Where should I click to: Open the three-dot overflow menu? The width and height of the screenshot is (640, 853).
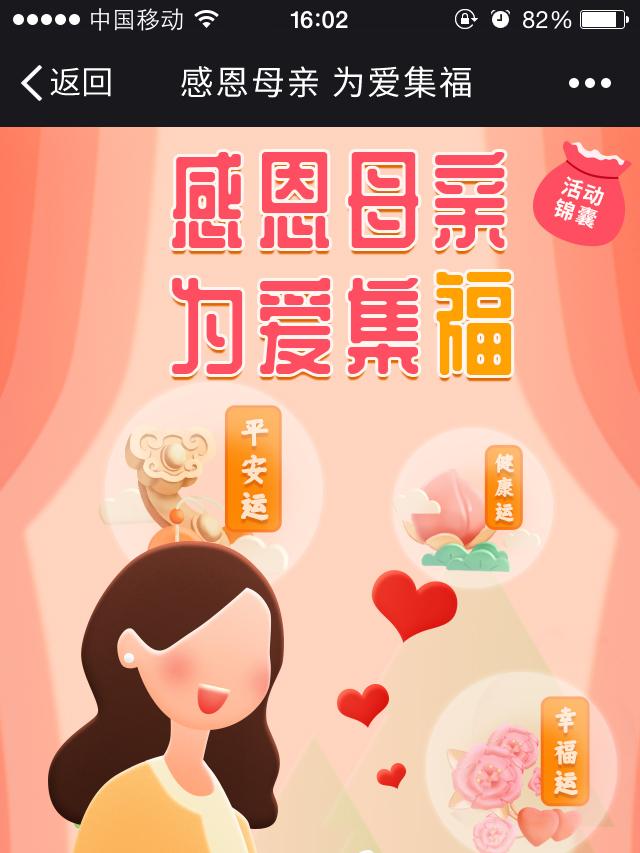(589, 83)
